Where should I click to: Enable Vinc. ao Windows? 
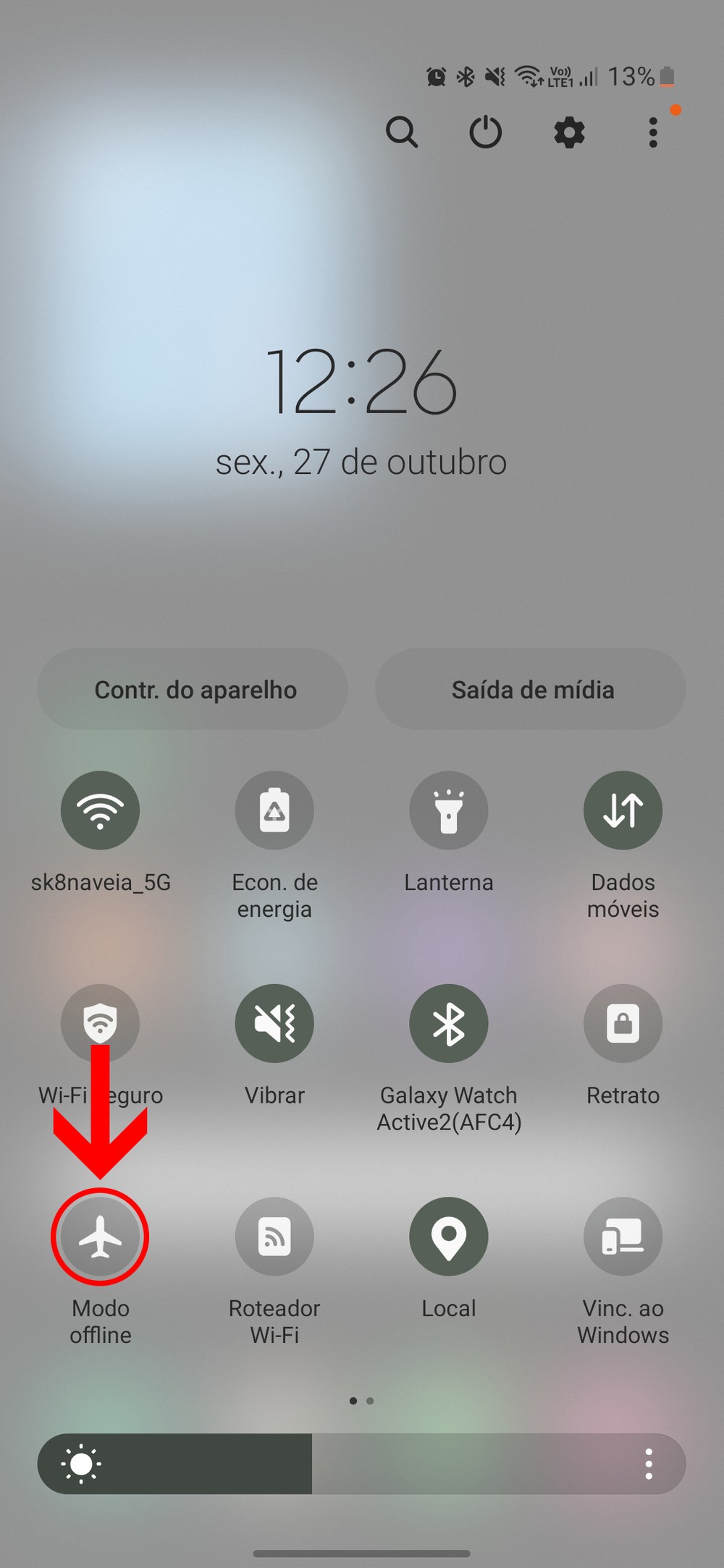tap(623, 1237)
